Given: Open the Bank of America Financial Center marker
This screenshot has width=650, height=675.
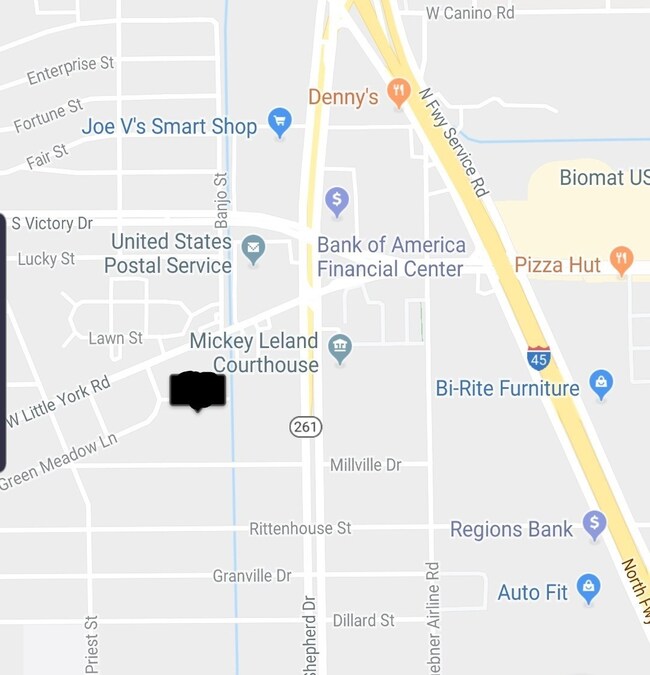Looking at the screenshot, I should point(338,201).
